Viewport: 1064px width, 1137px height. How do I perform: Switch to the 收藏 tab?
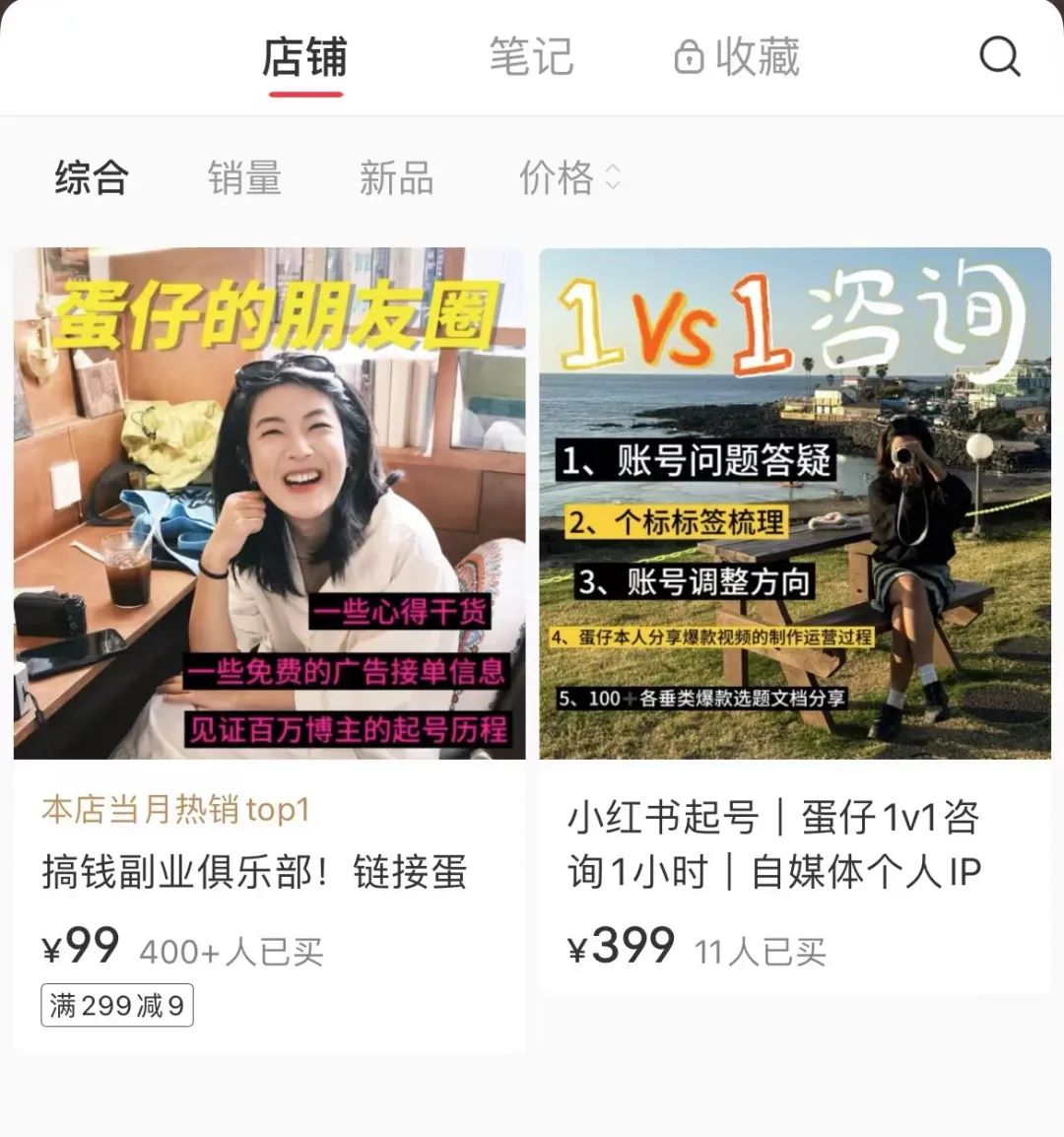(x=738, y=56)
